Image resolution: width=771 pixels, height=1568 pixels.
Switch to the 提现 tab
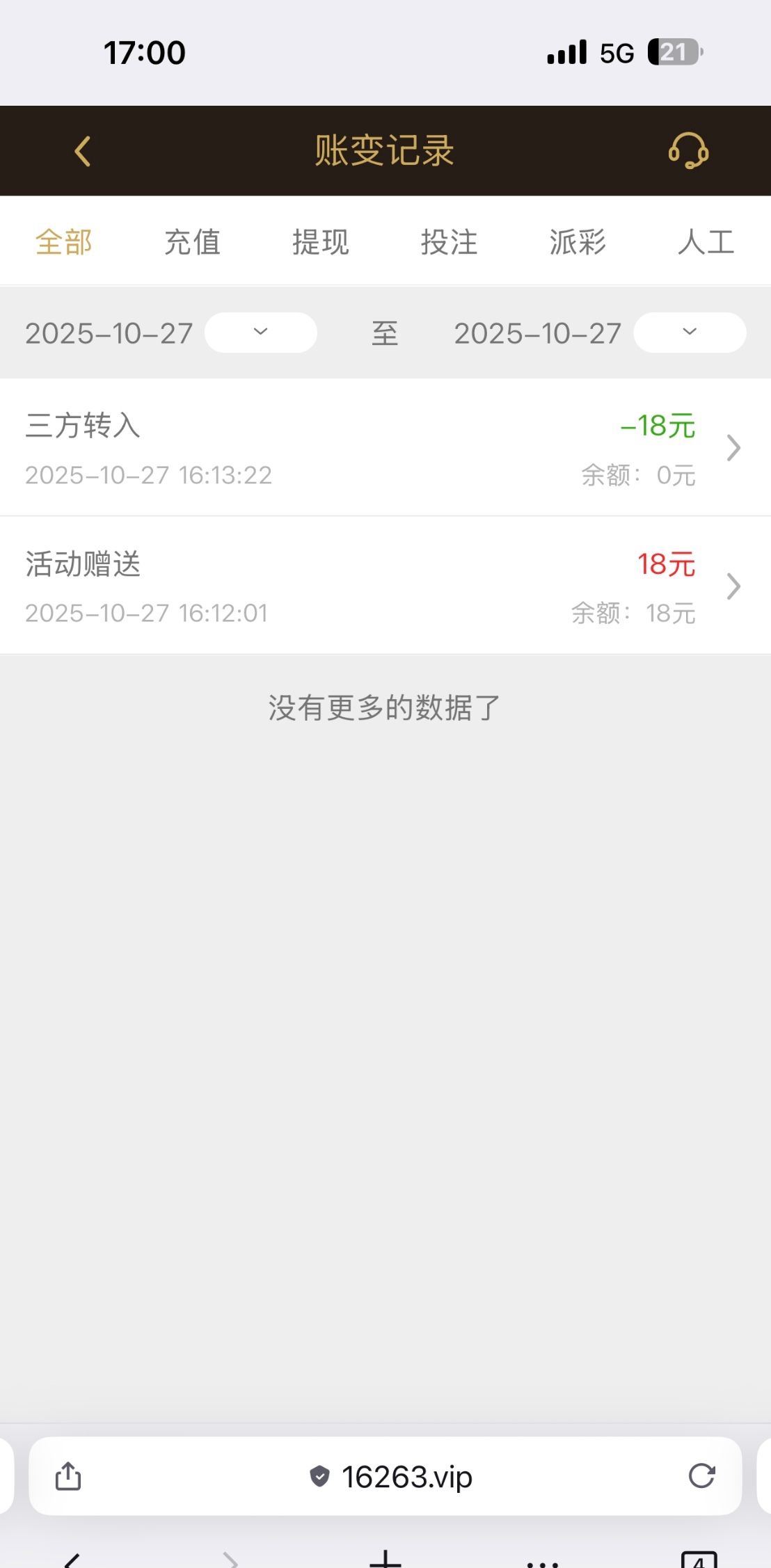click(x=321, y=243)
